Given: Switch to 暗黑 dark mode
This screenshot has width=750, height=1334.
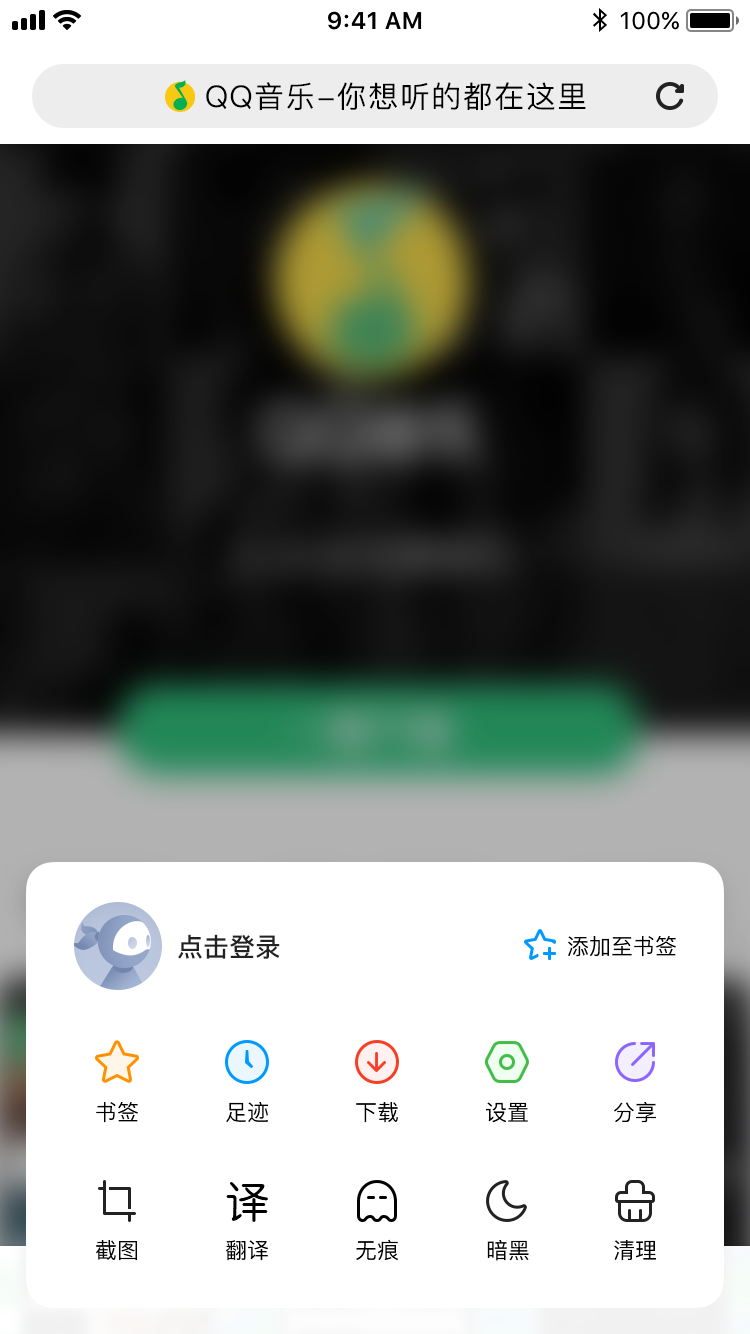Looking at the screenshot, I should point(507,1220).
